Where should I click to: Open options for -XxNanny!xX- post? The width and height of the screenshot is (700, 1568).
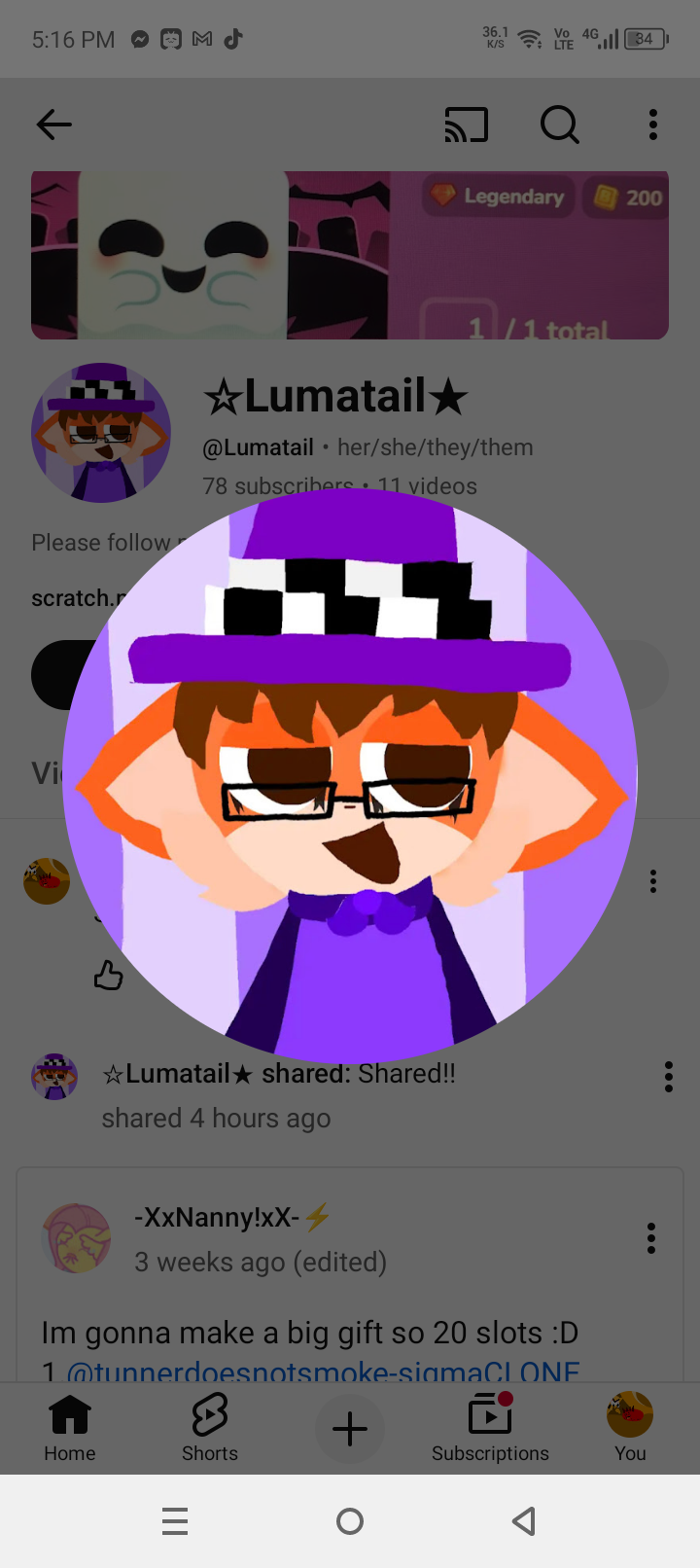651,1238
